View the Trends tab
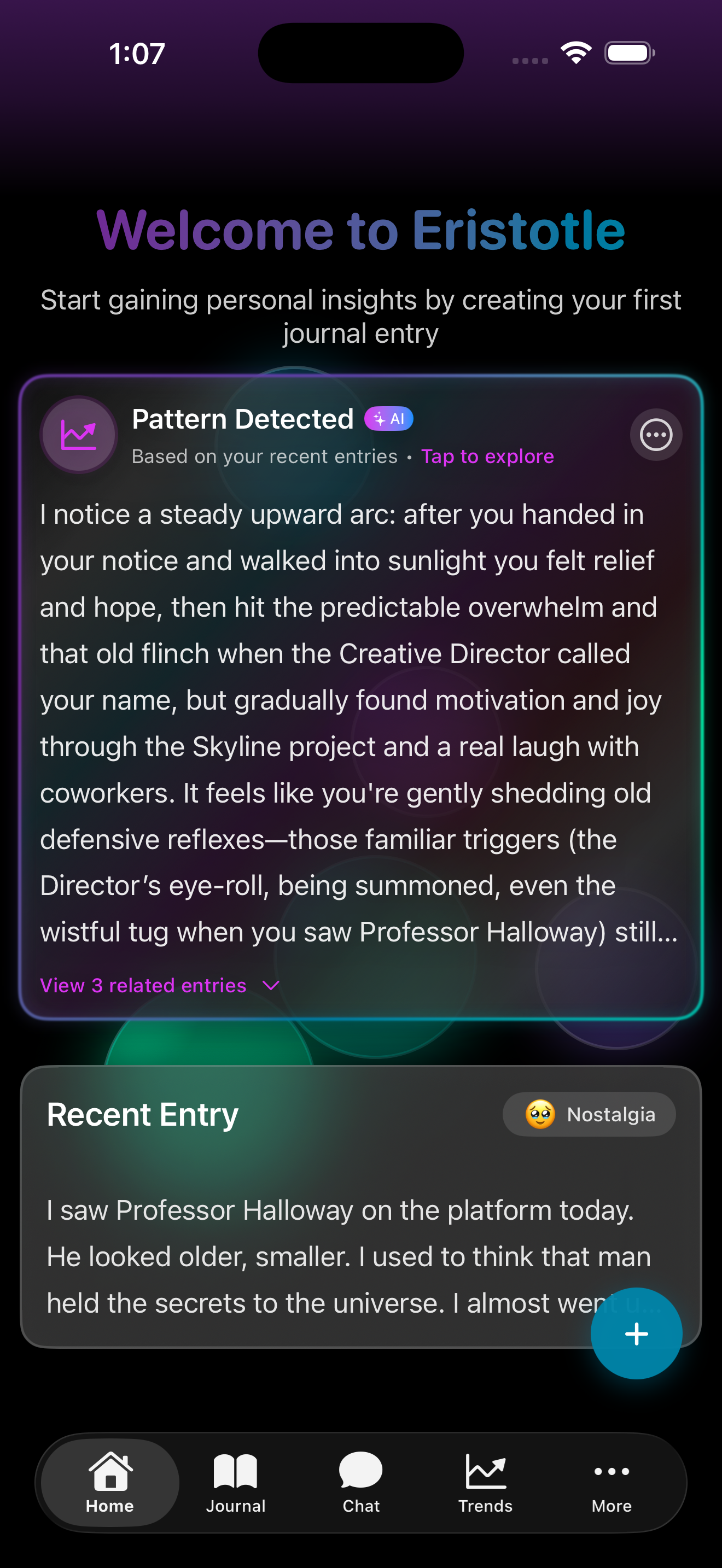The image size is (722, 1568). tap(486, 1482)
